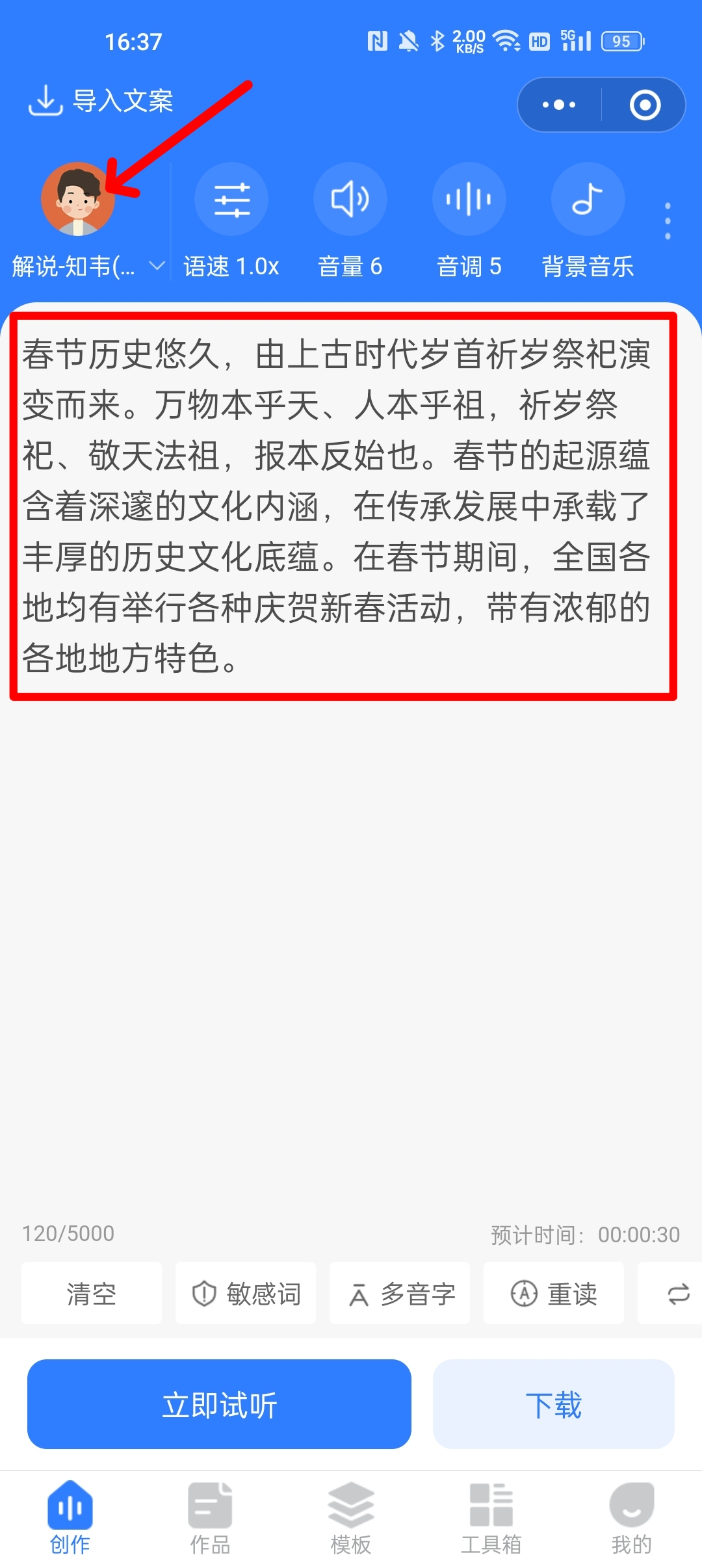The image size is (702, 1568).
Task: Show more toolbar options via vertical dots
Action: (668, 221)
